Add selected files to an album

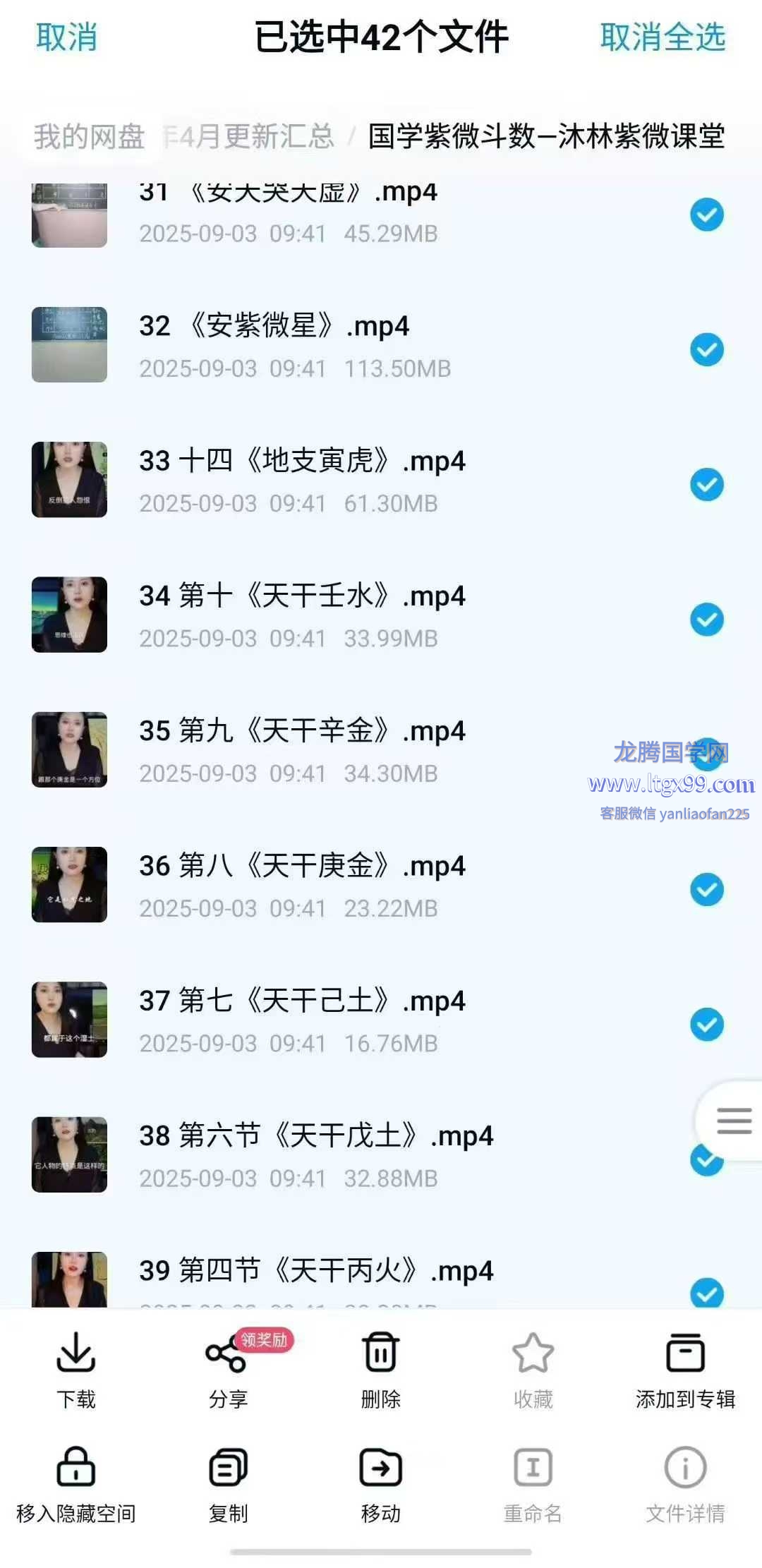[685, 1369]
